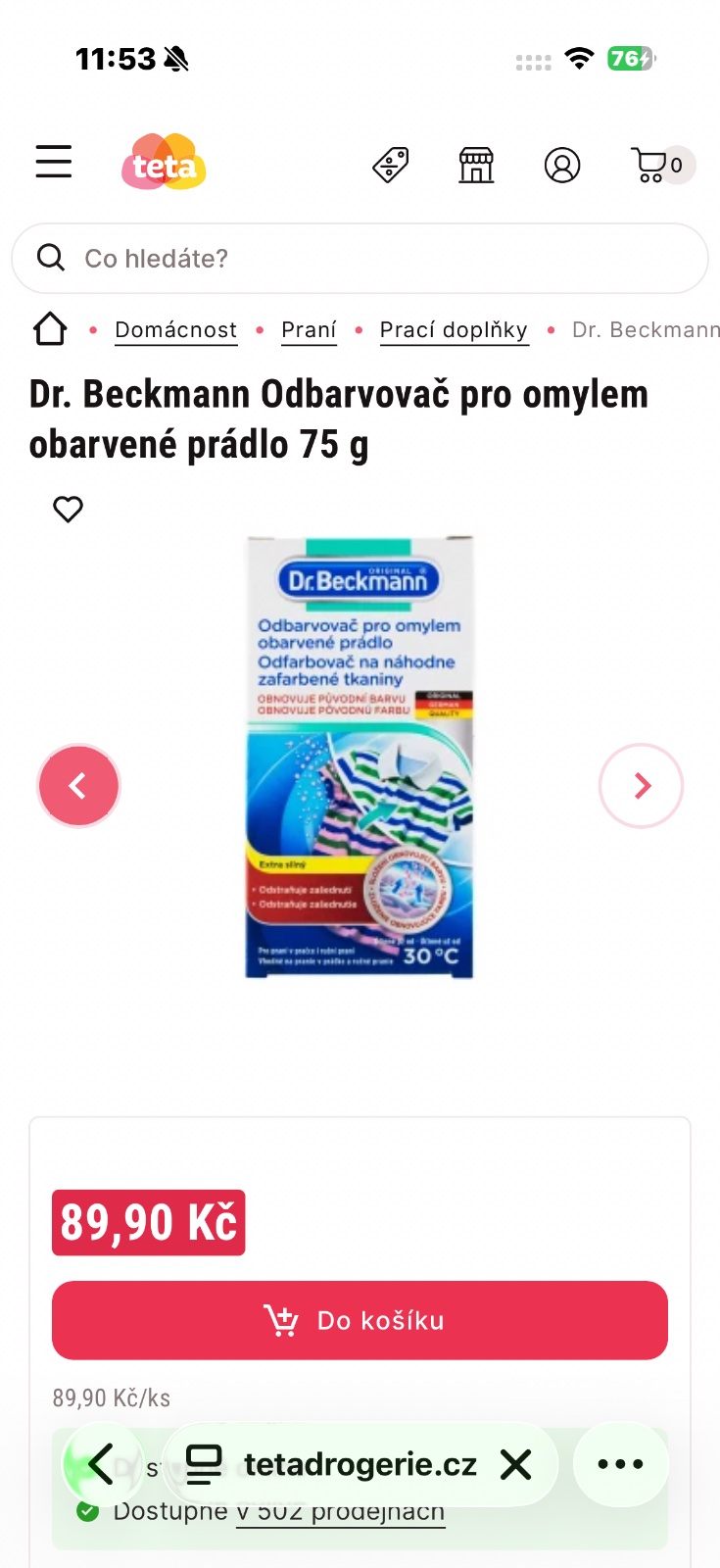Add product to favorites with heart
The image size is (720, 1568).
(x=68, y=510)
